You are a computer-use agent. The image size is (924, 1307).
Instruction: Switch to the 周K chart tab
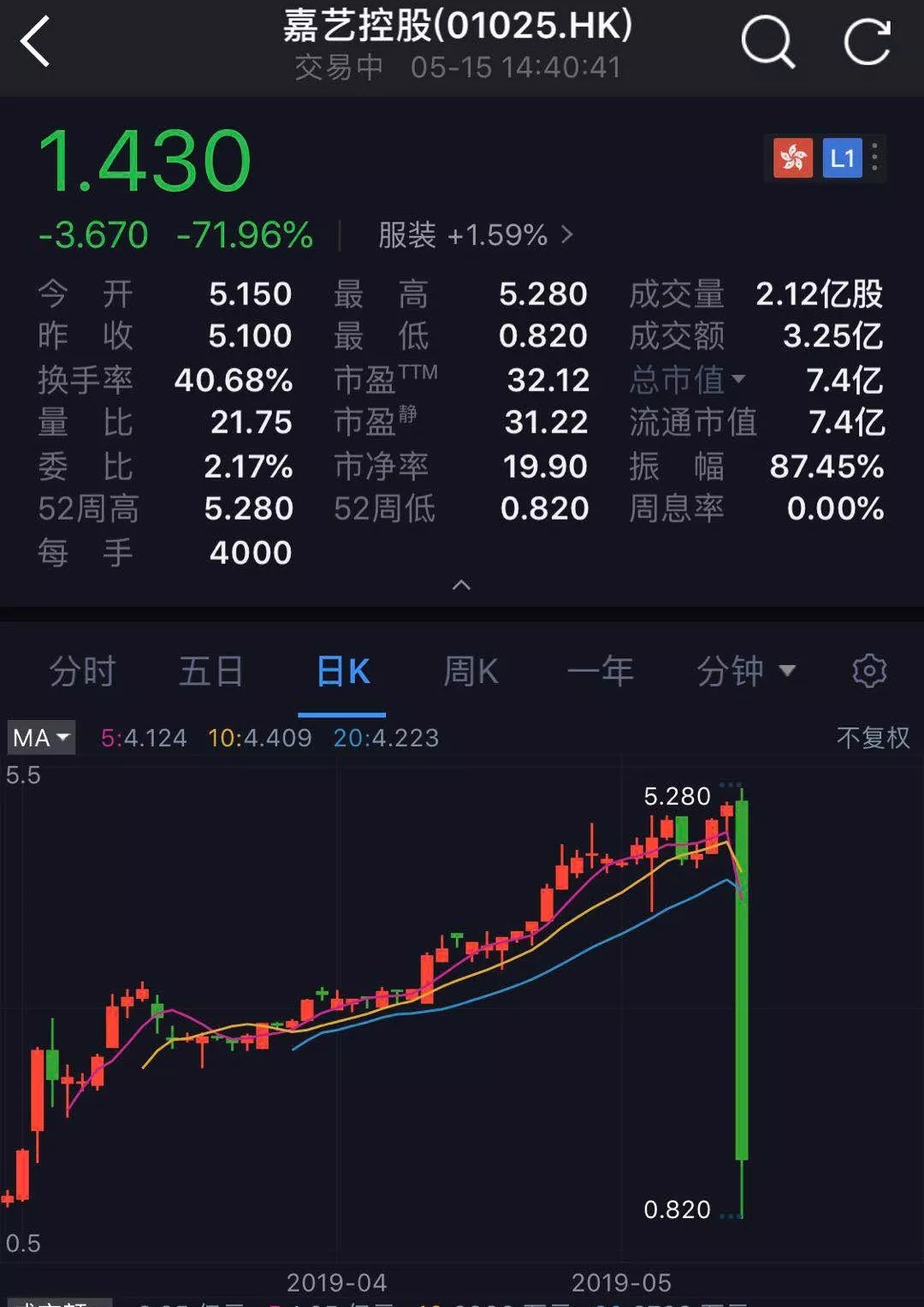471,672
